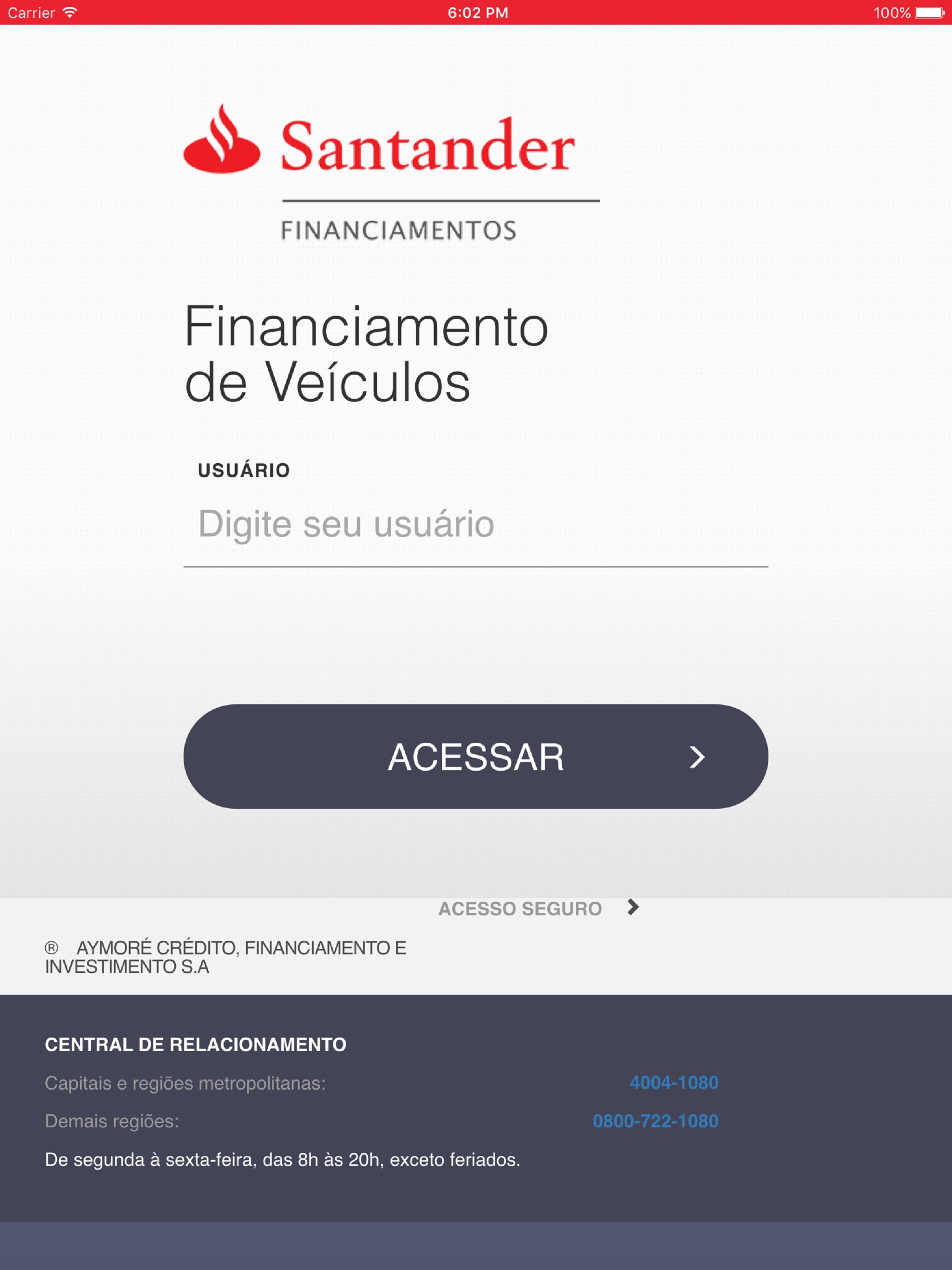Open the Acesso Seguro link
Image resolution: width=952 pixels, height=1270 pixels.
(539, 908)
